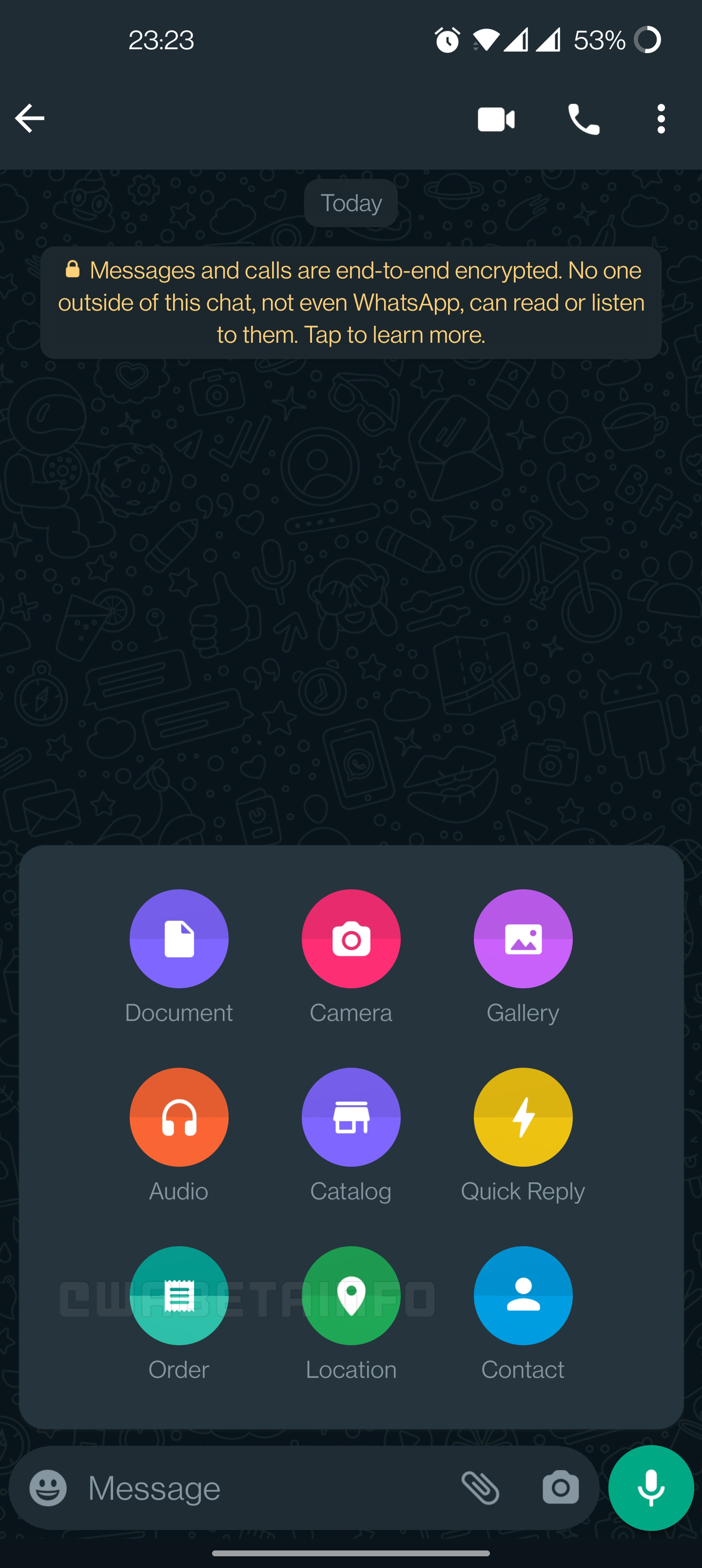Choose Gallery to attach media
The image size is (702, 1568).
click(523, 939)
